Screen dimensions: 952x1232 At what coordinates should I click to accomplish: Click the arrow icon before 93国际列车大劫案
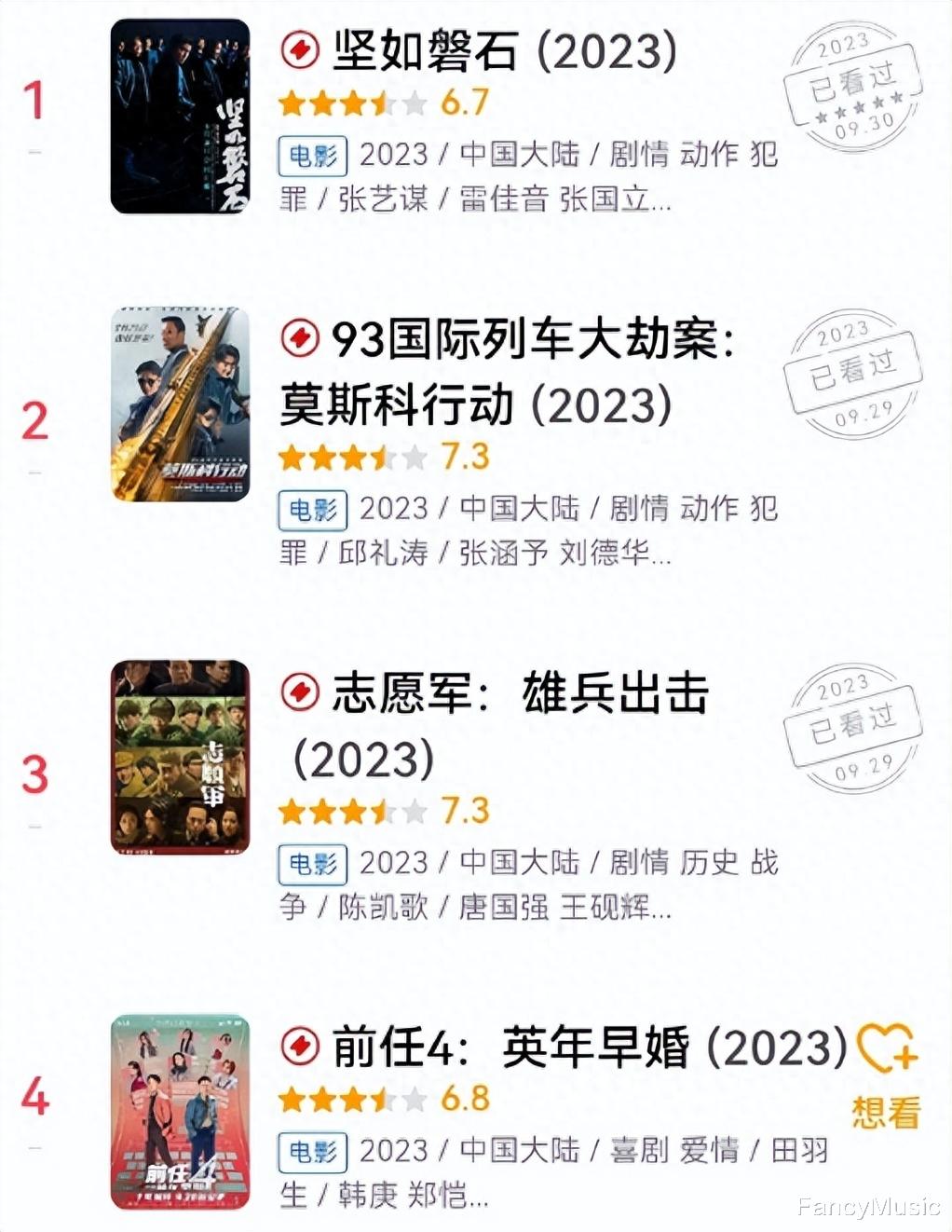[x=298, y=339]
